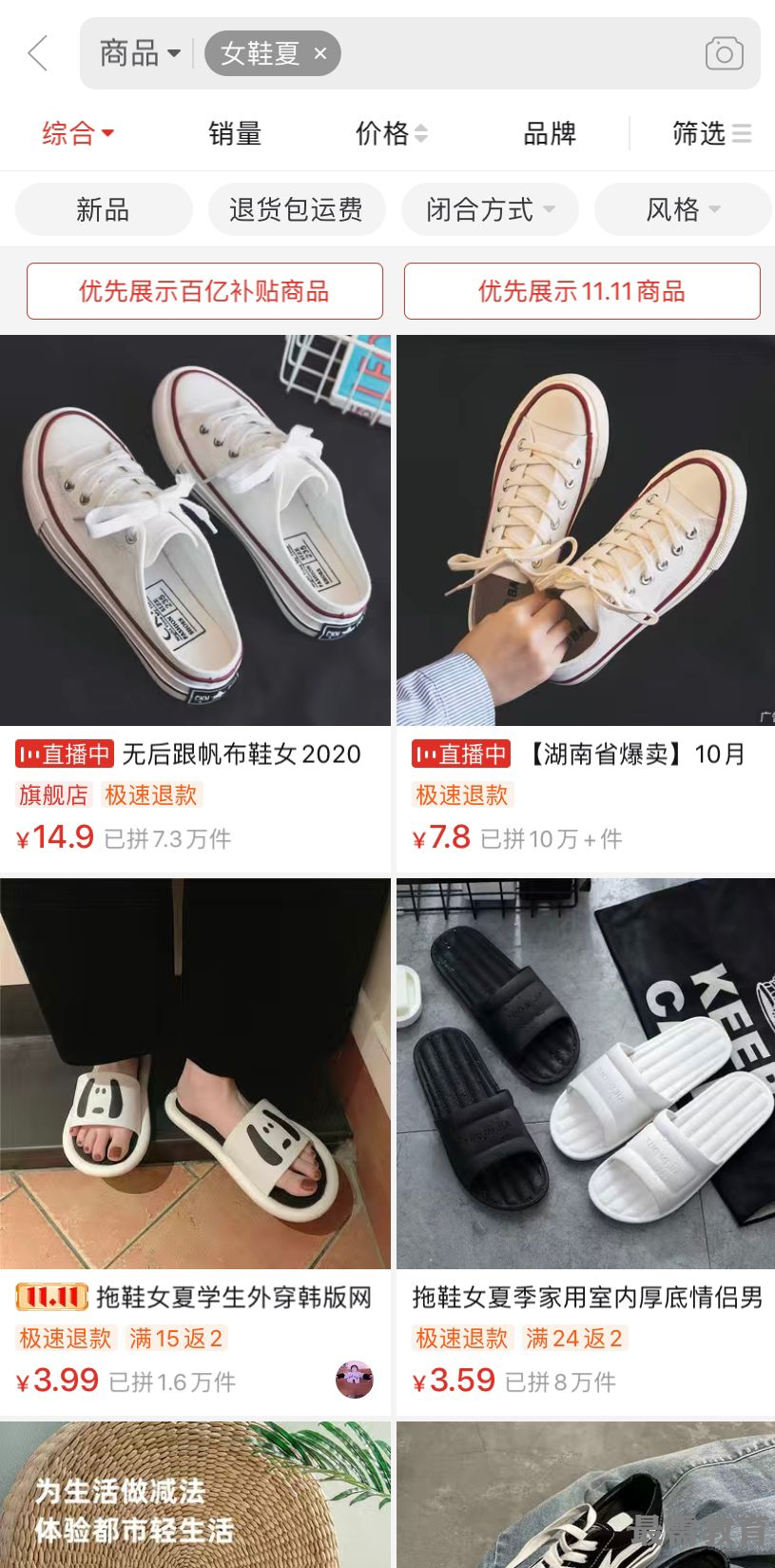Open the 商品 search type dropdown
This screenshot has width=775, height=1568.
point(140,53)
